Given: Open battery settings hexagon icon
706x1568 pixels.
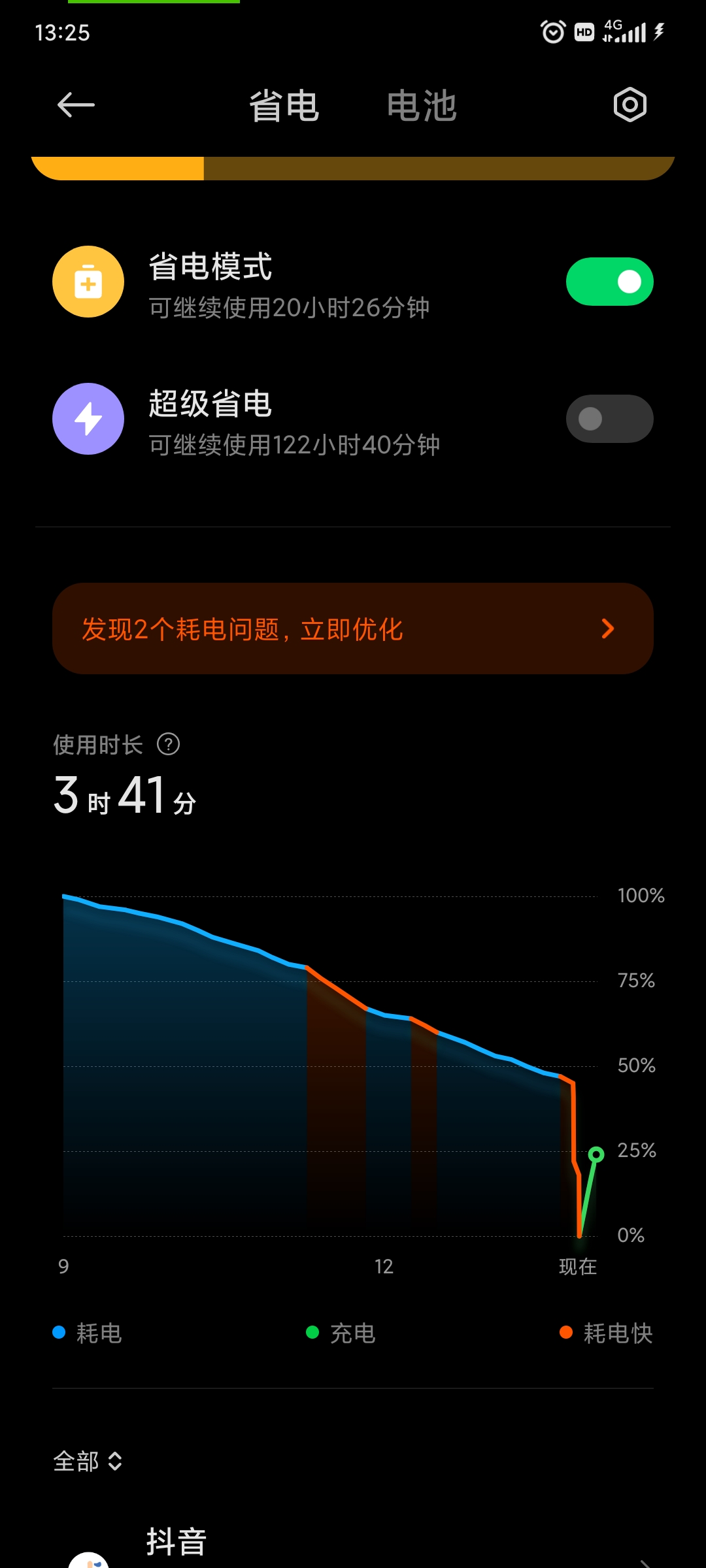Looking at the screenshot, I should [x=630, y=105].
